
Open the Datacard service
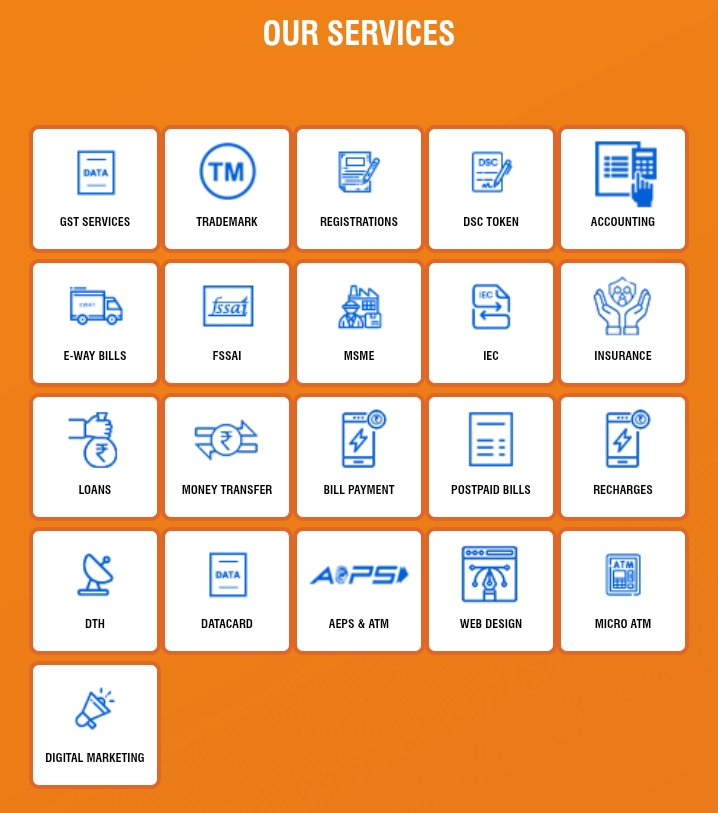[x=227, y=591]
